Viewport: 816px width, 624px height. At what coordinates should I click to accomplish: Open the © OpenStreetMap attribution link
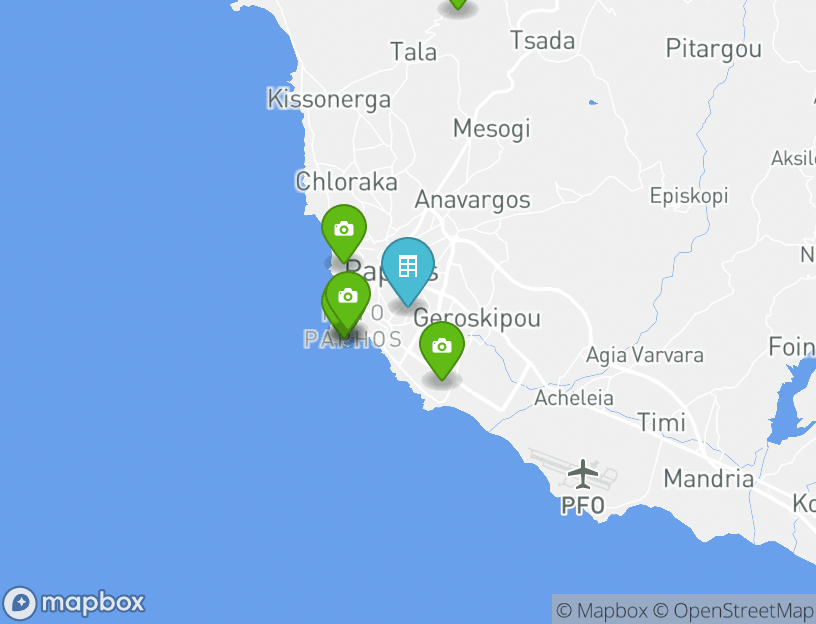click(734, 610)
